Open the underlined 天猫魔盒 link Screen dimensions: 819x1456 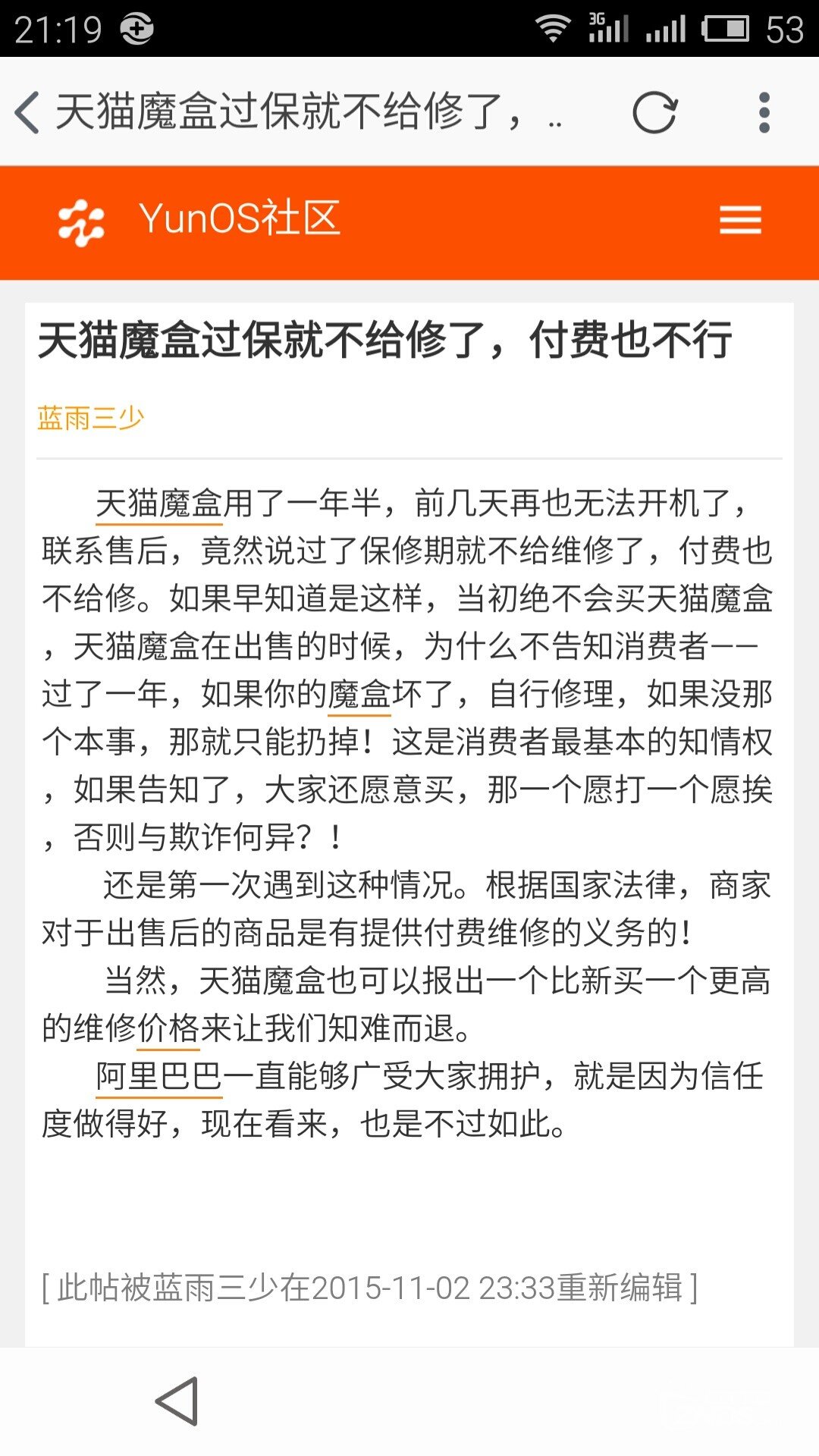coord(159,504)
